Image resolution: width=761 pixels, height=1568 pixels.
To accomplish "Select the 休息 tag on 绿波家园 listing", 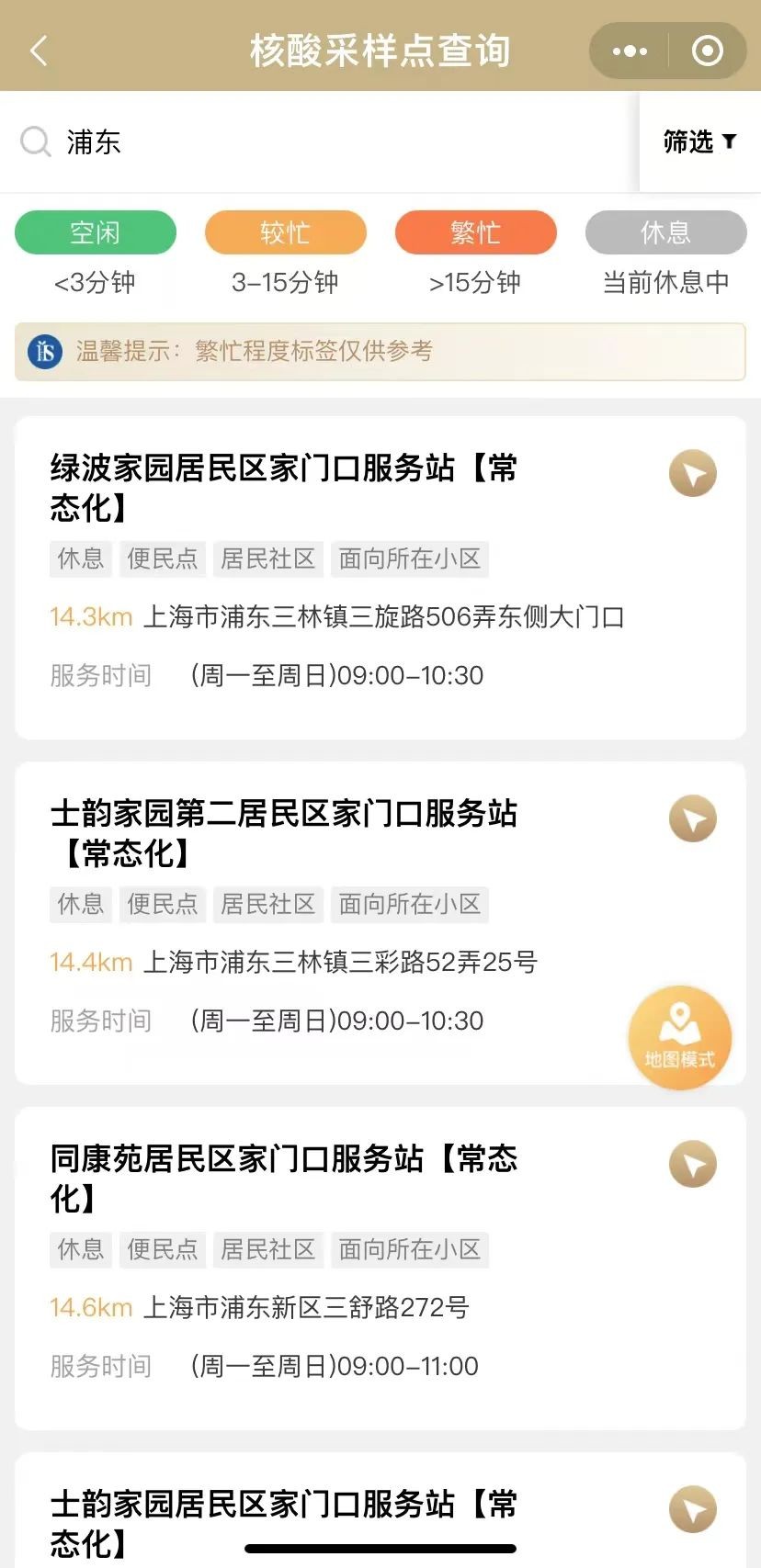I will click(80, 558).
